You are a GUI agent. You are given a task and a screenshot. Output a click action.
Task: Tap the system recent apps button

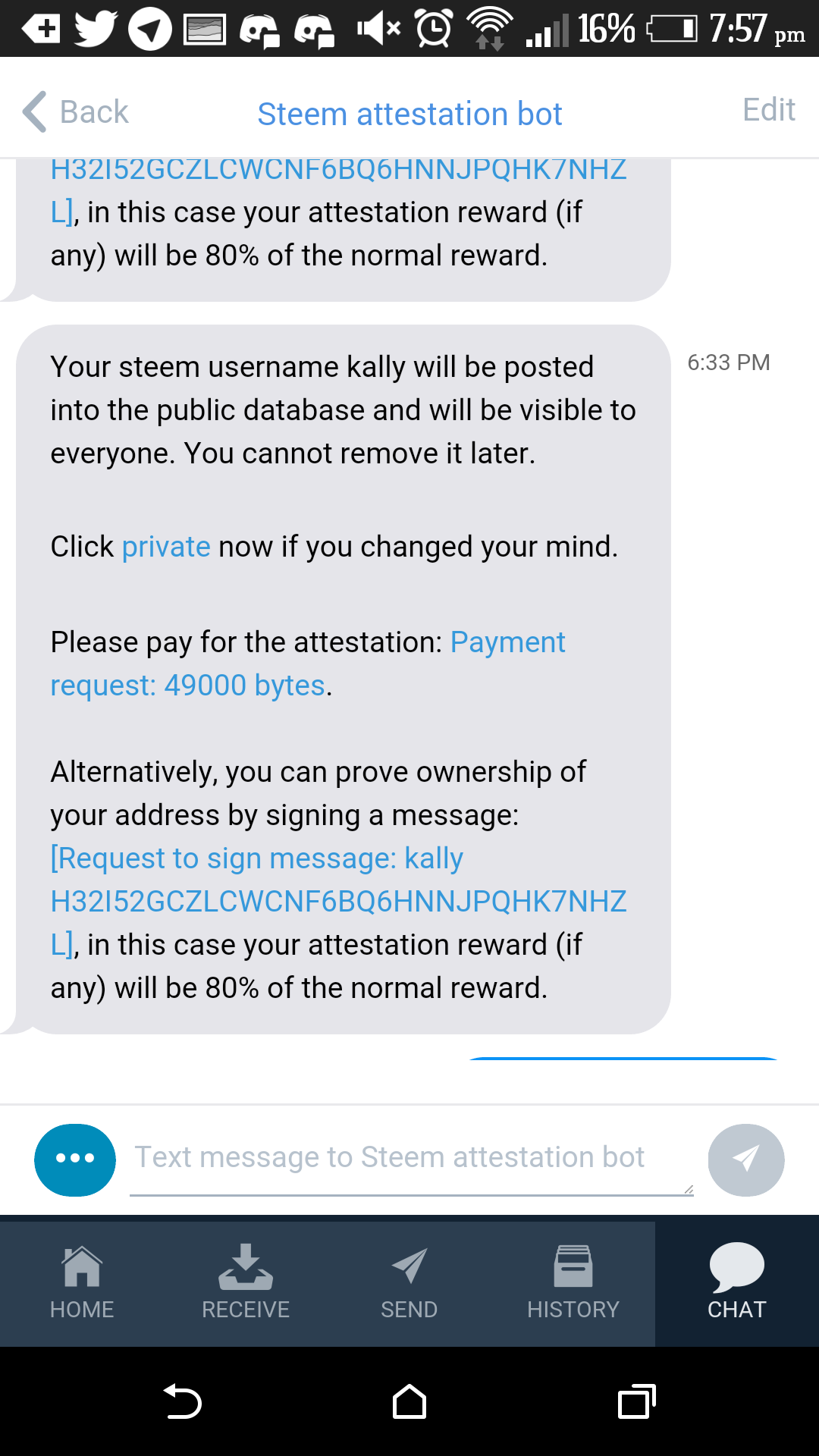pos(637,1401)
